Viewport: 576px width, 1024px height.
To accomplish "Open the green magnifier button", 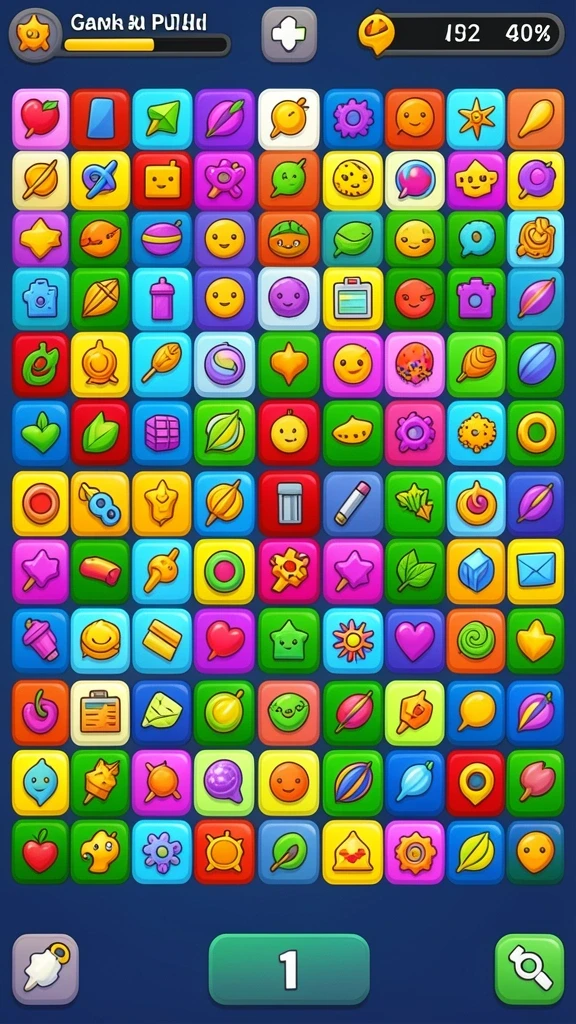I will (530, 968).
